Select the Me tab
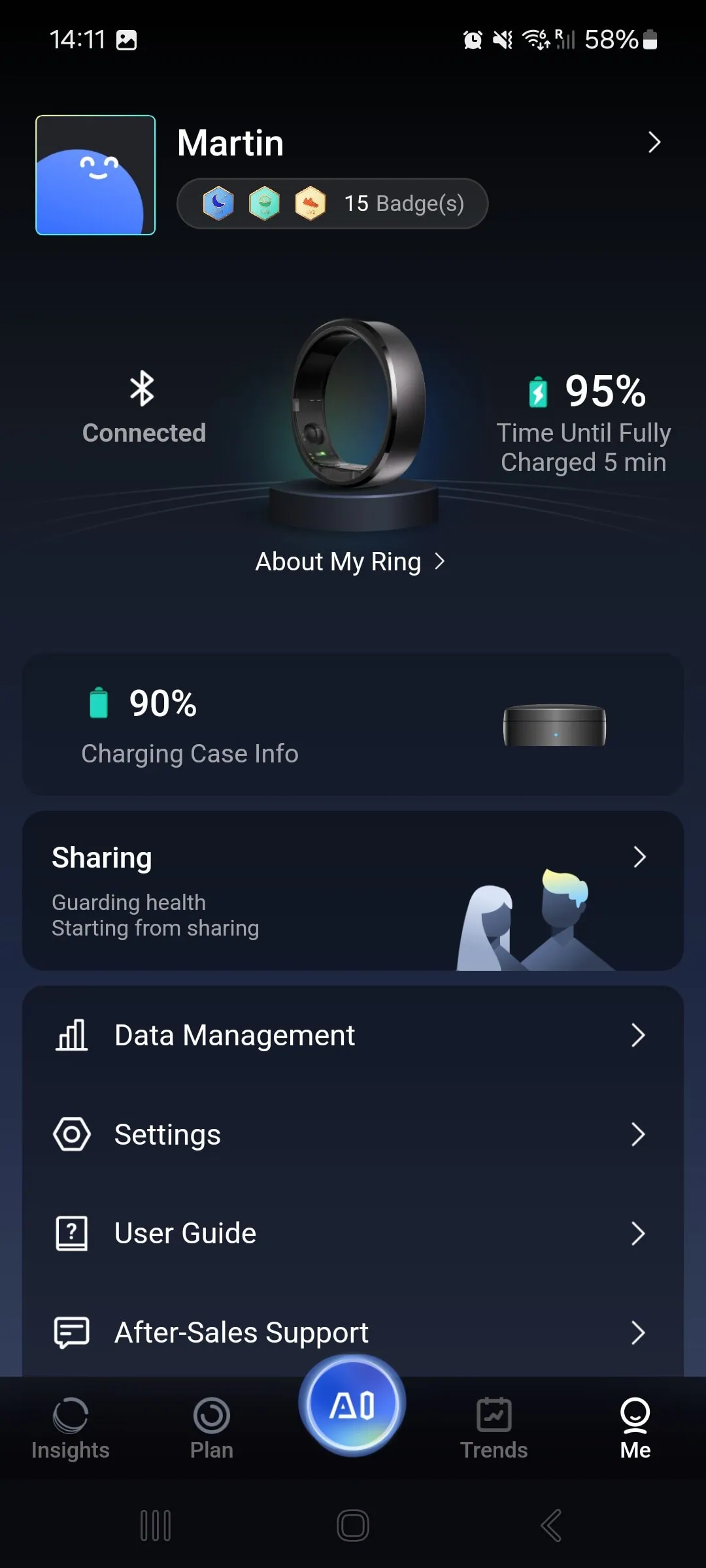The width and height of the screenshot is (706, 1568). 635,1428
